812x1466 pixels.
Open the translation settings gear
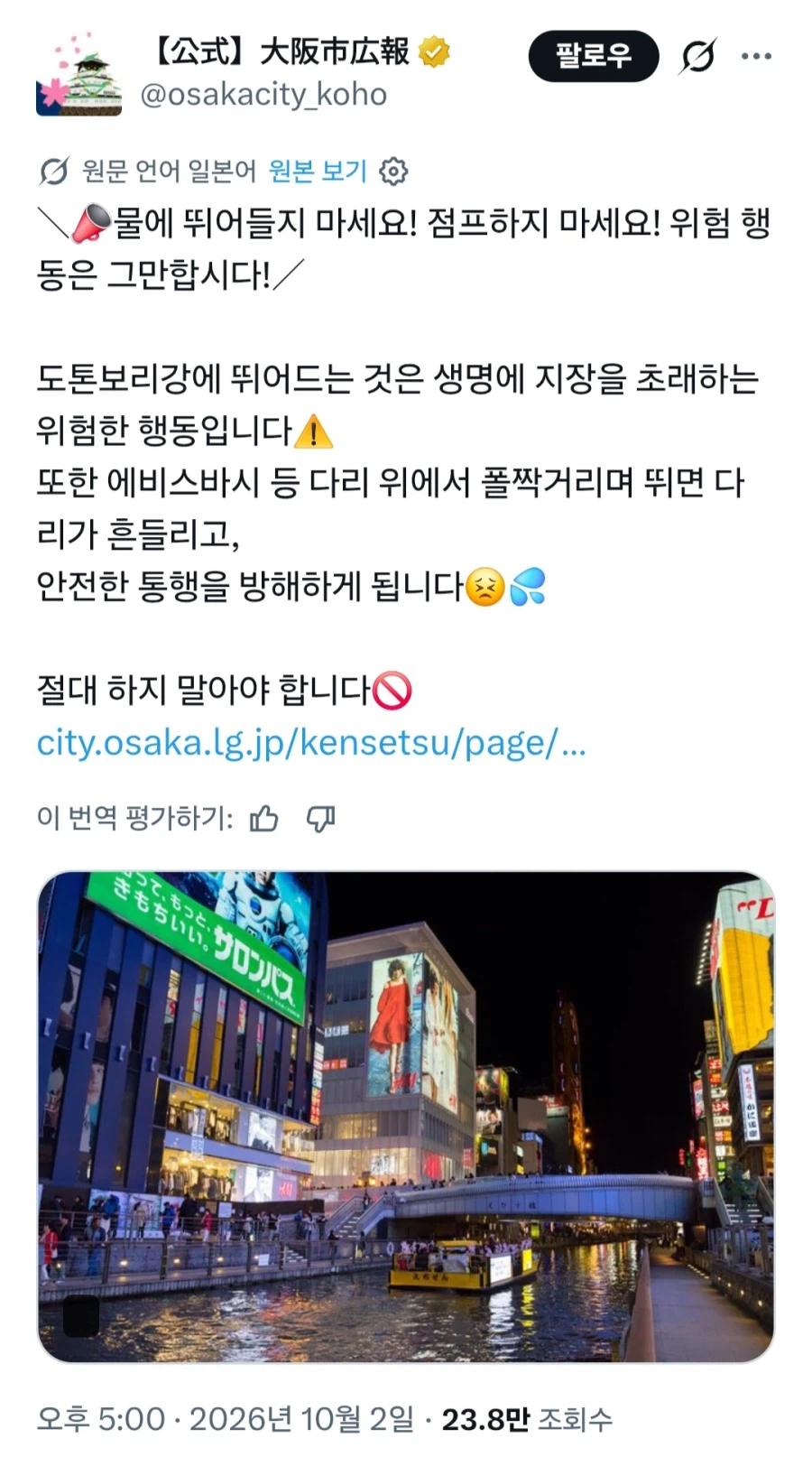[x=393, y=171]
